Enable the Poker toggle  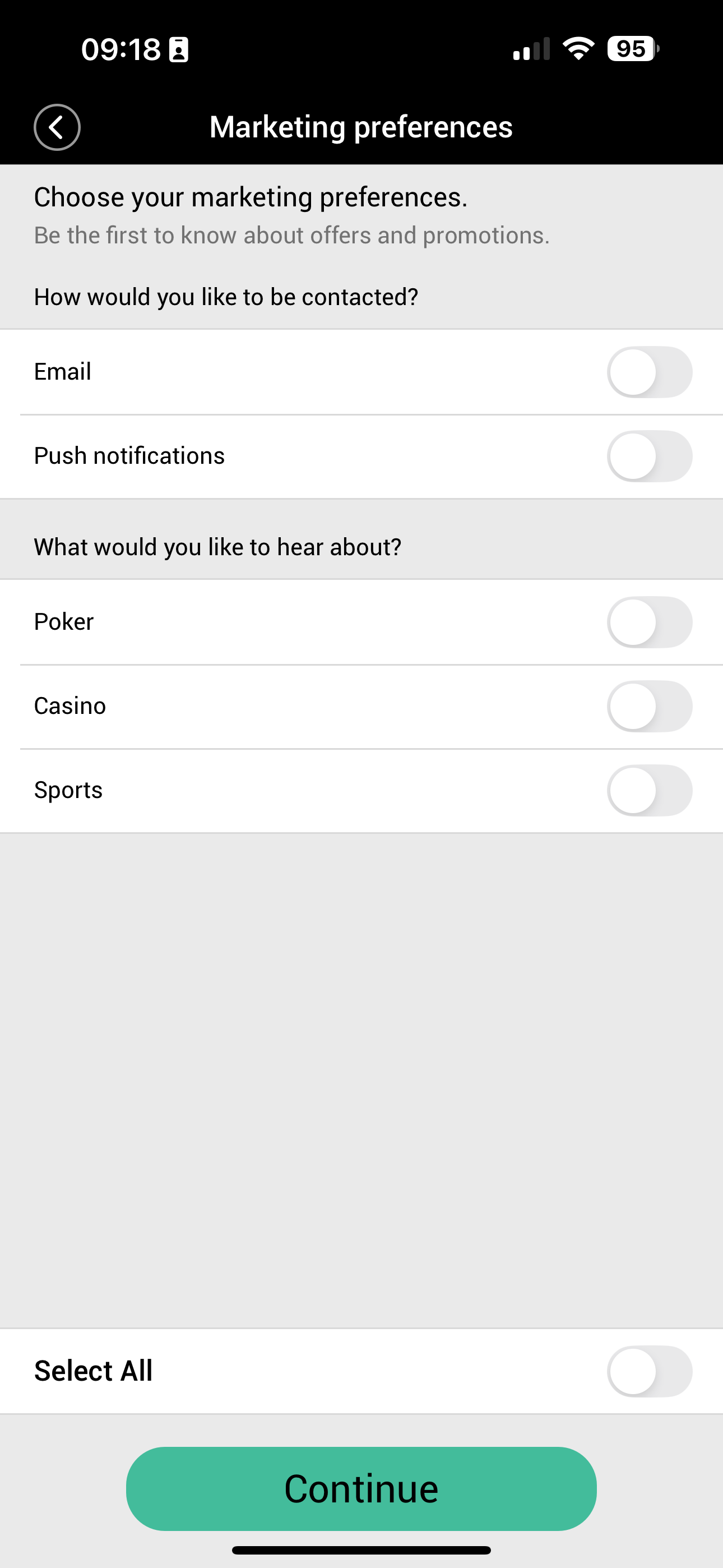point(650,621)
